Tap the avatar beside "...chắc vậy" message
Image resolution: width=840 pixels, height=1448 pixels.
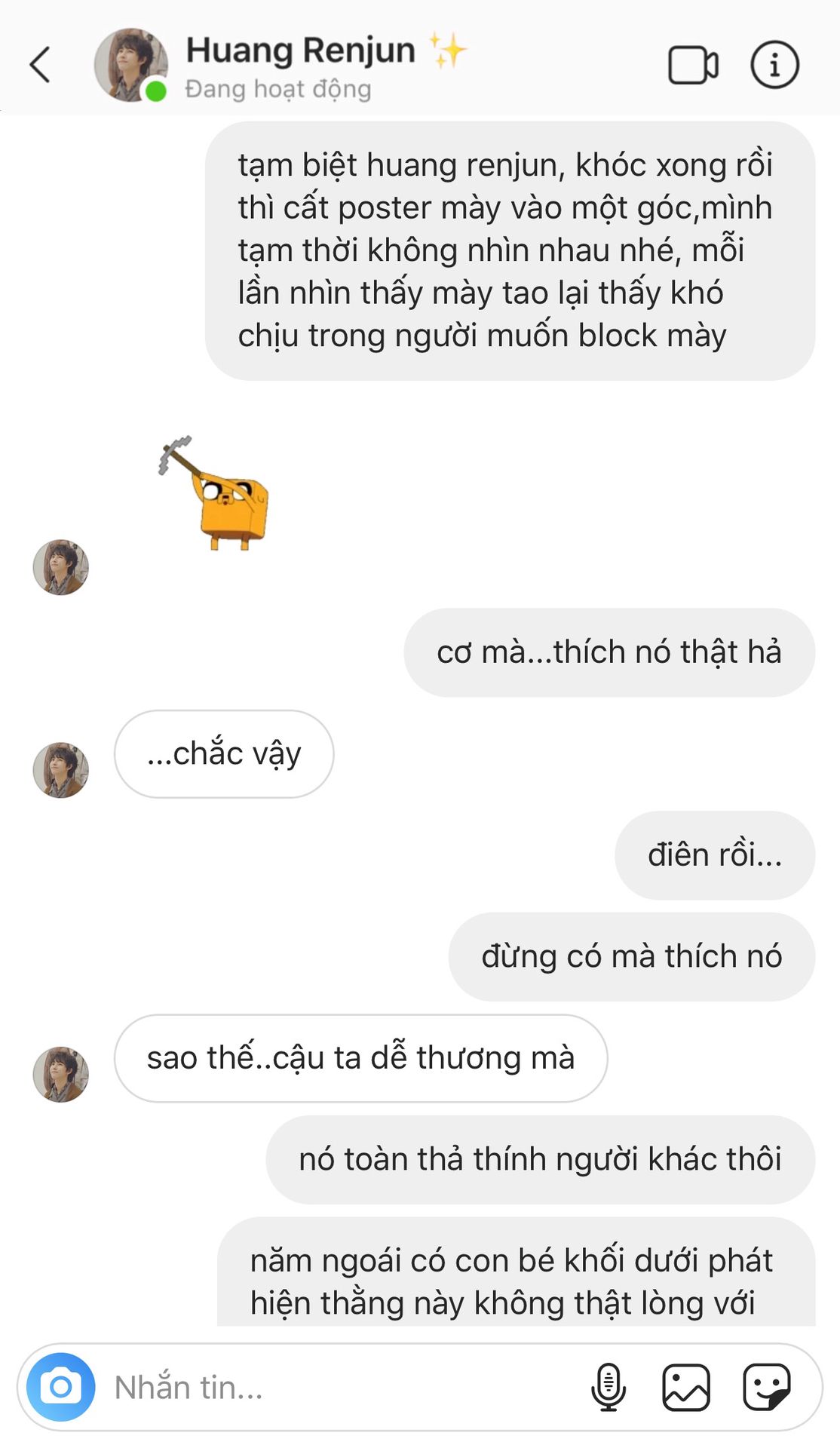(61, 770)
